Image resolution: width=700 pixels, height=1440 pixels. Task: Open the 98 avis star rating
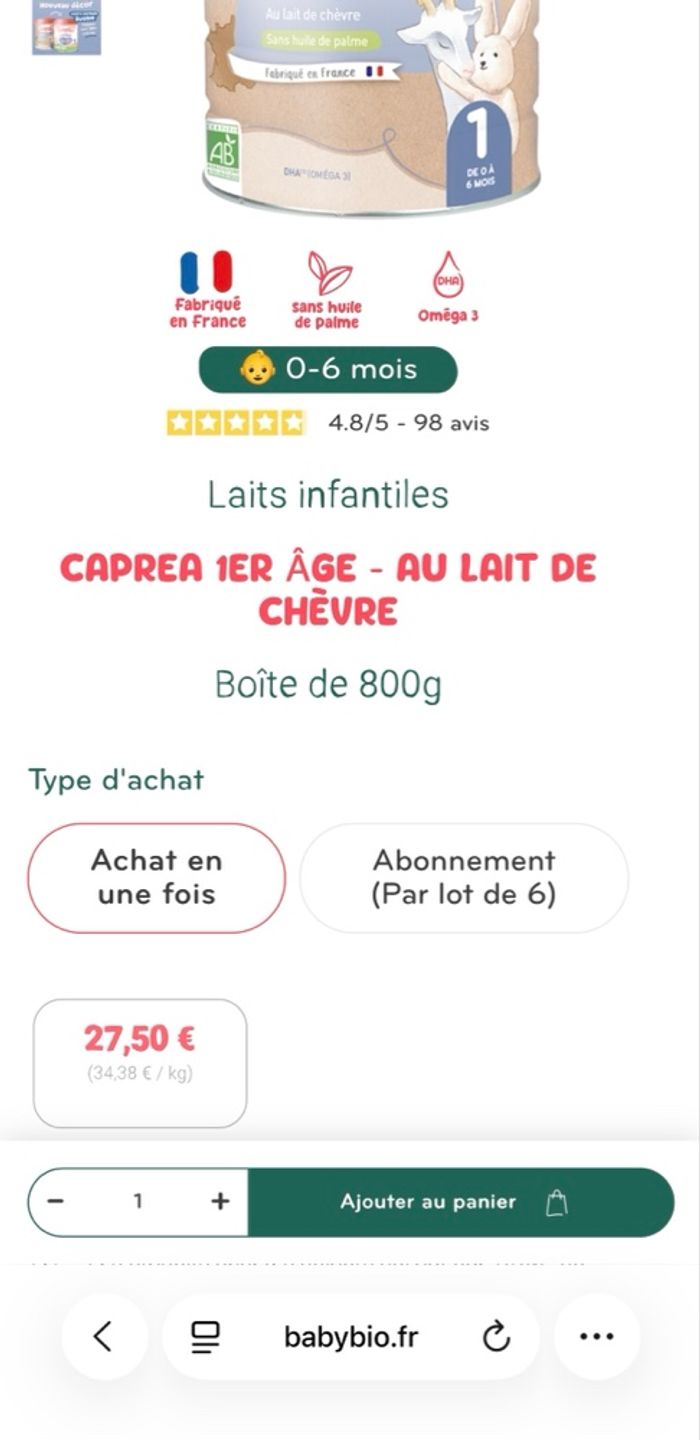pos(328,423)
